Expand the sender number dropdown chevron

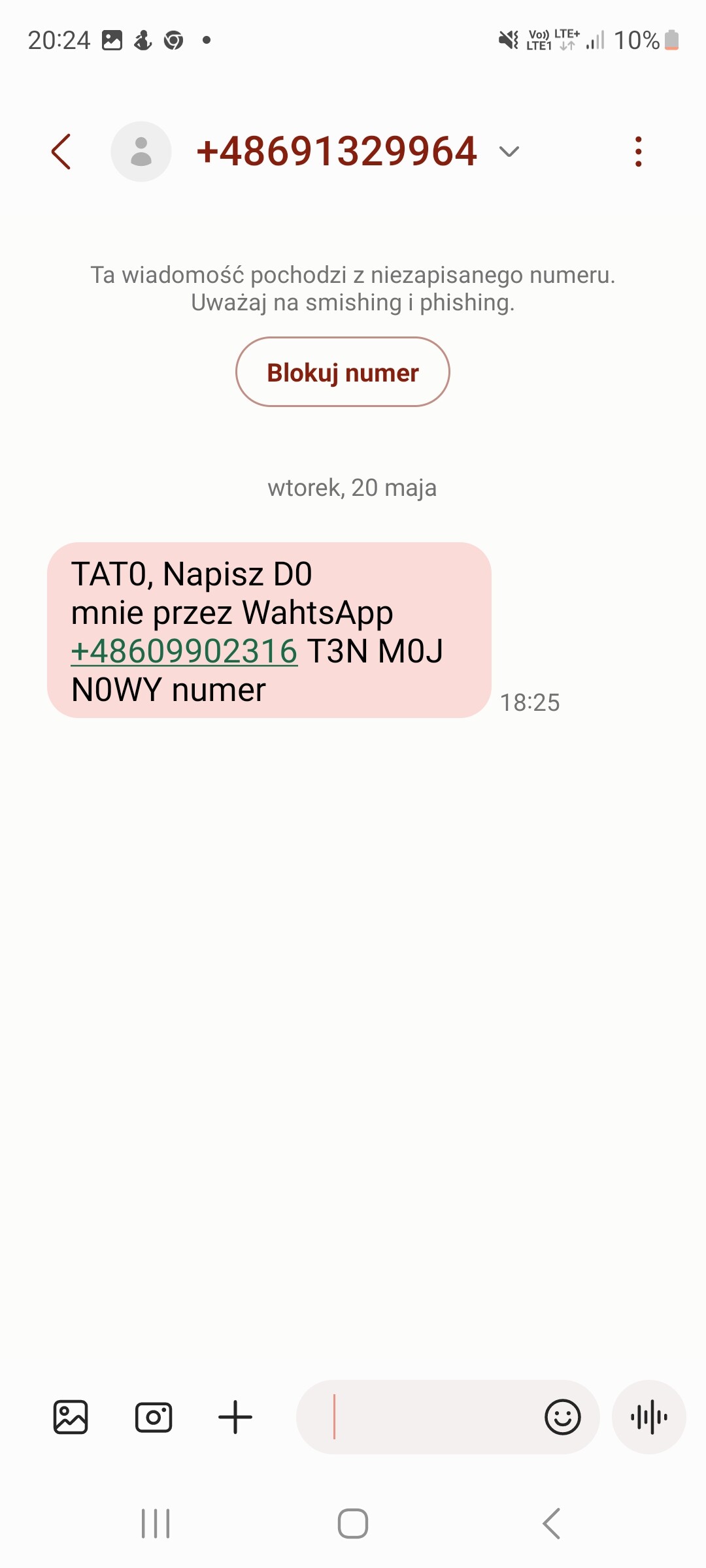pos(509,152)
